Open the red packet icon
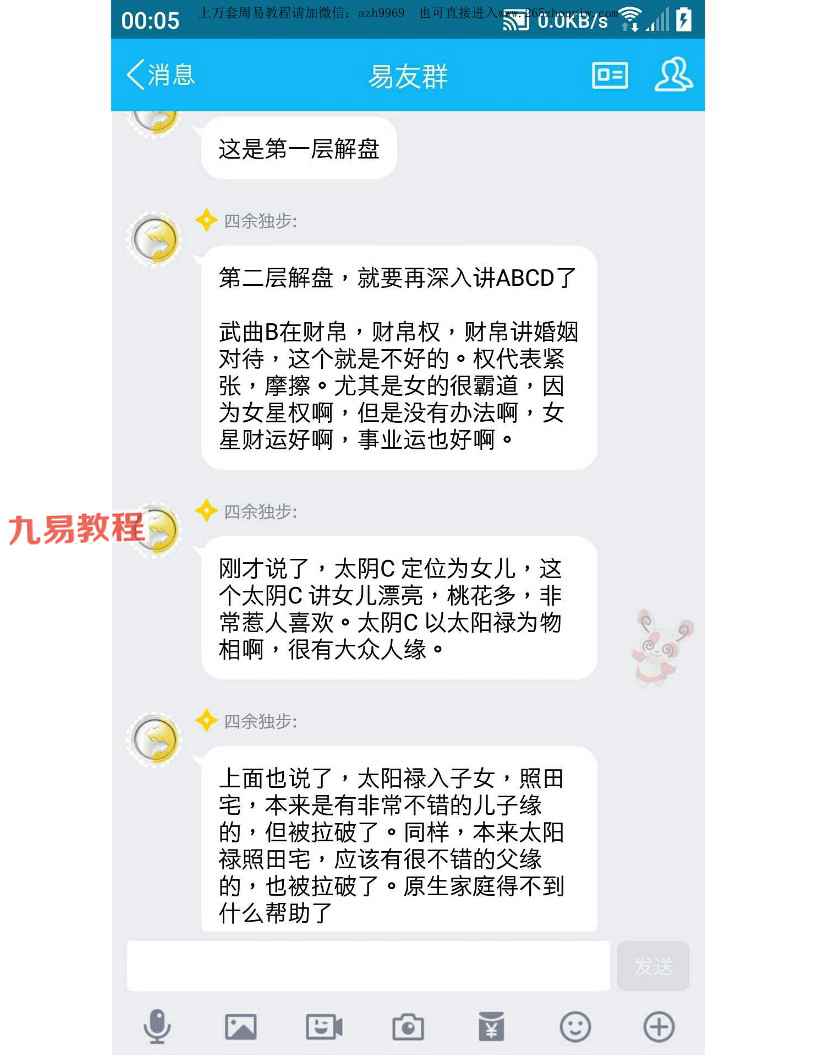Screen dimensions: 816x1056 coord(491,1026)
